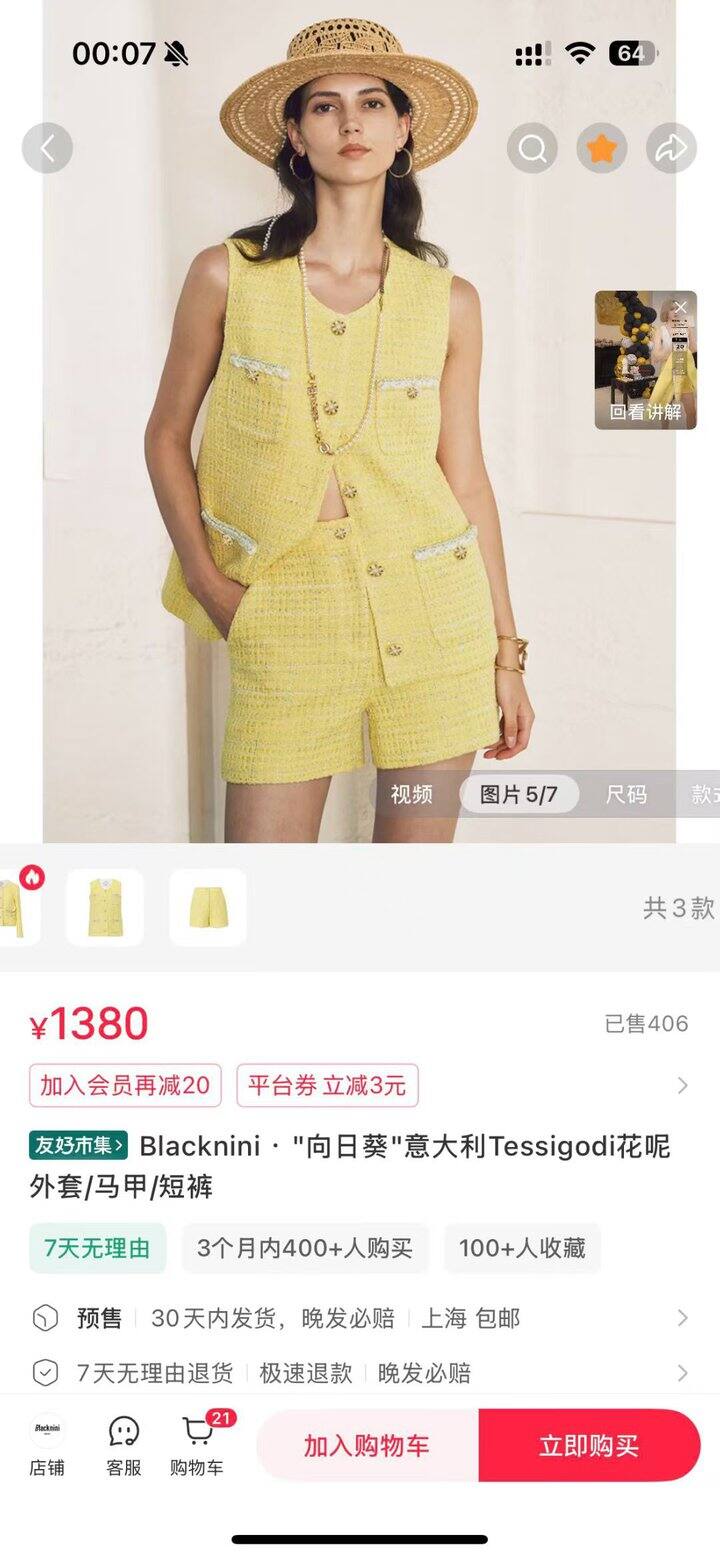Switch to the 尺码 tab
Viewport: 720px width, 1559px height.
point(628,794)
